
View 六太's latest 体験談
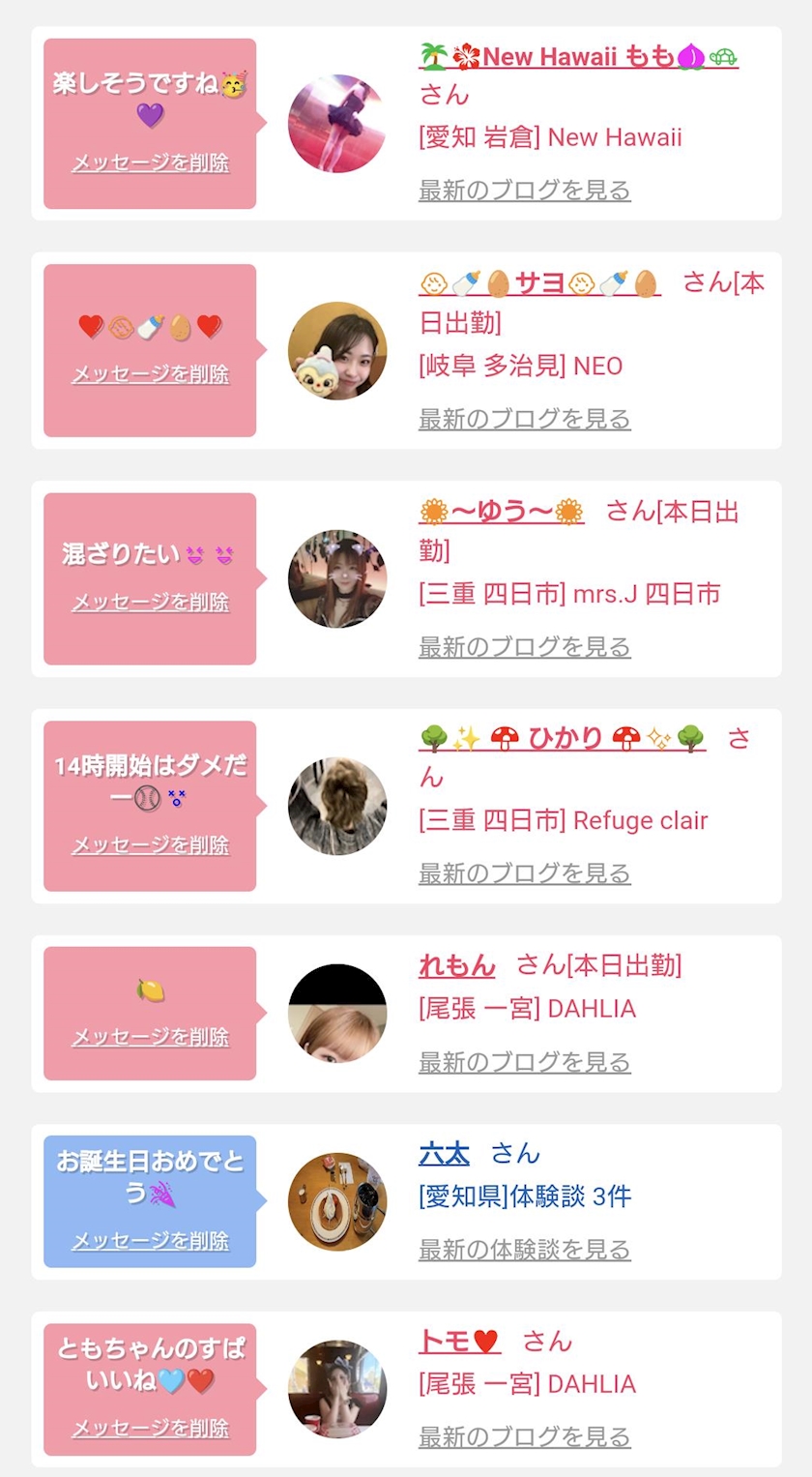[524, 1249]
